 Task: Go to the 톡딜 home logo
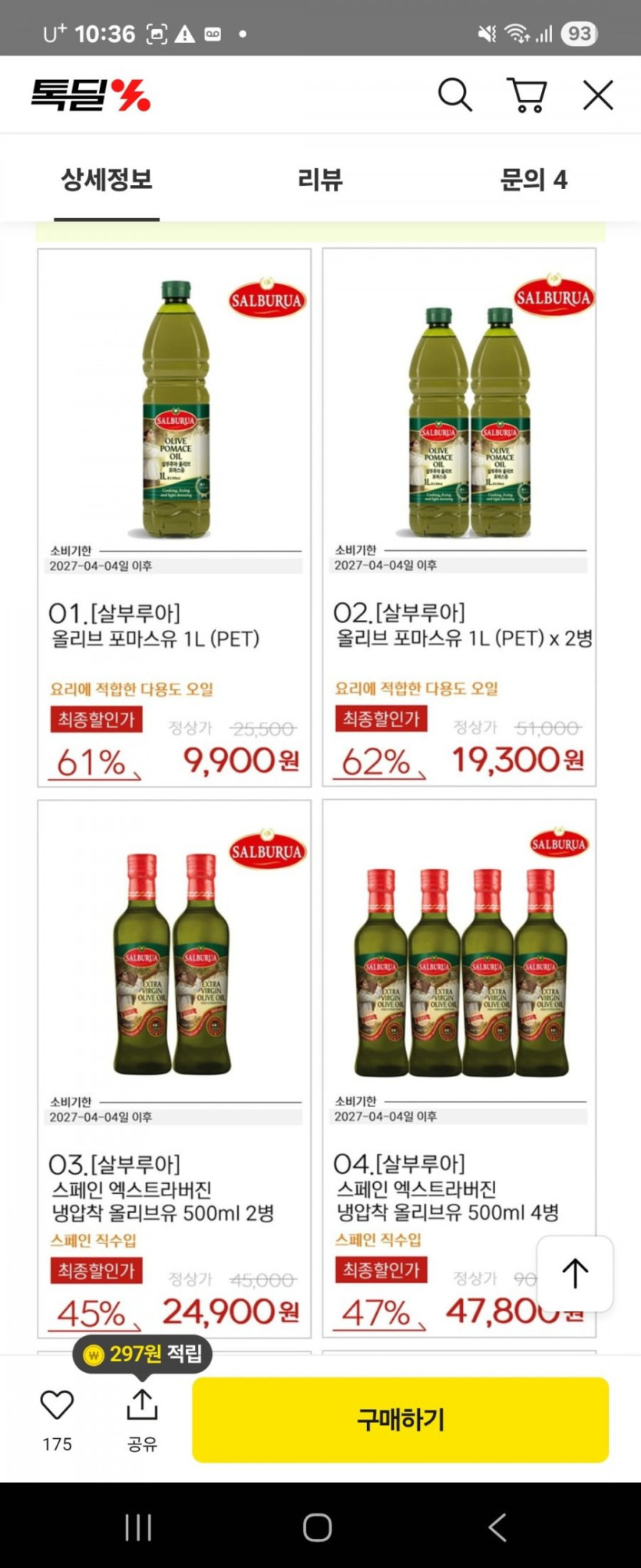tap(91, 95)
